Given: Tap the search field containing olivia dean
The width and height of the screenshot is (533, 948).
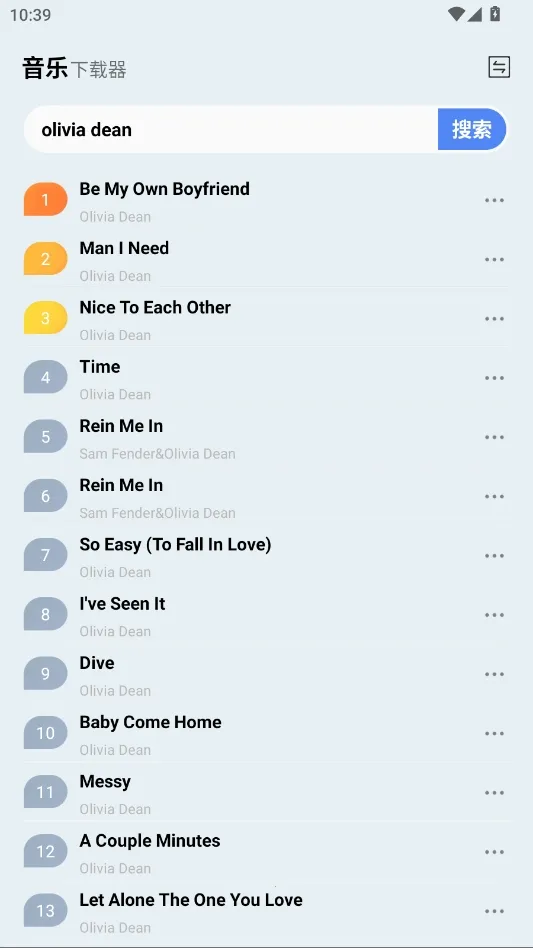Looking at the screenshot, I should click(x=231, y=129).
